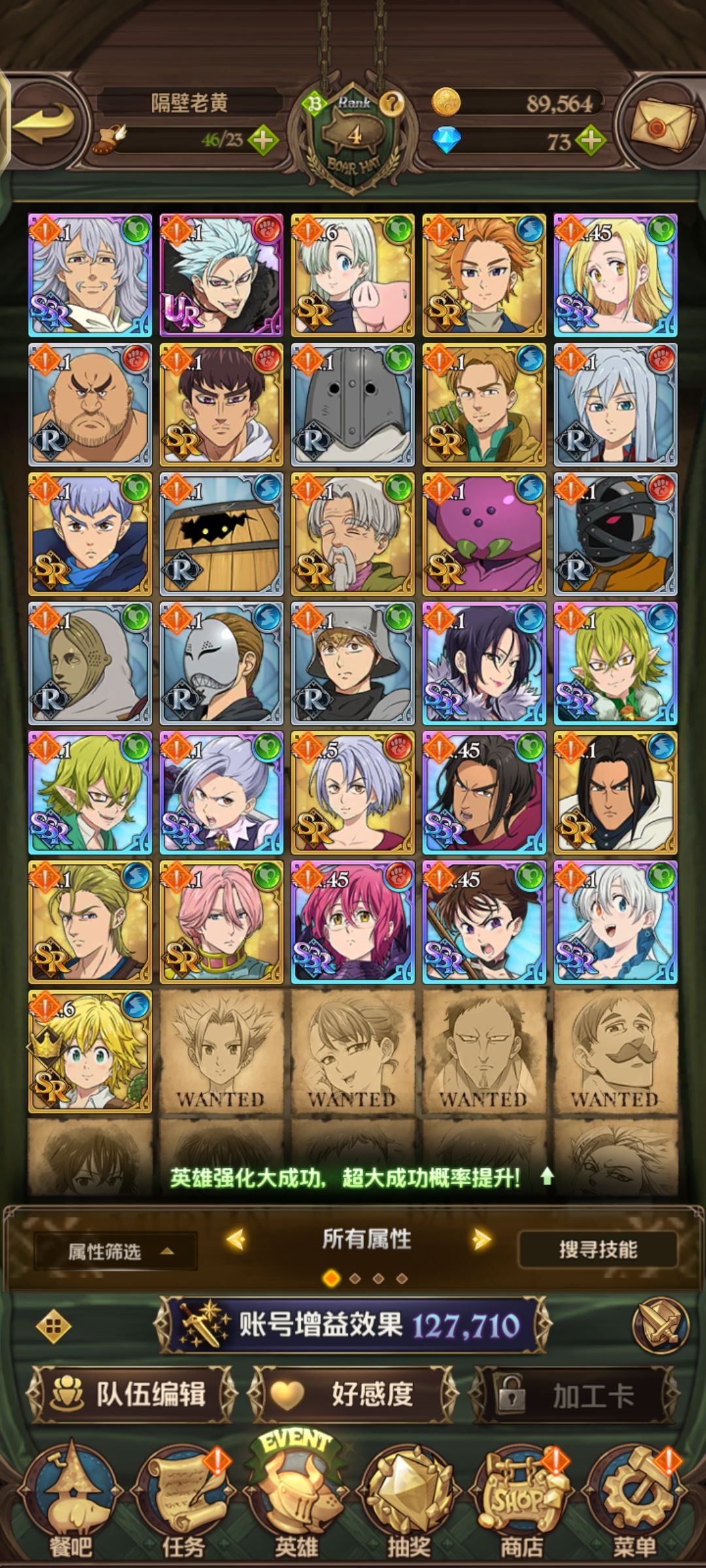Add stamina with the green plus
The width and height of the screenshot is (706, 1568).
263,140
